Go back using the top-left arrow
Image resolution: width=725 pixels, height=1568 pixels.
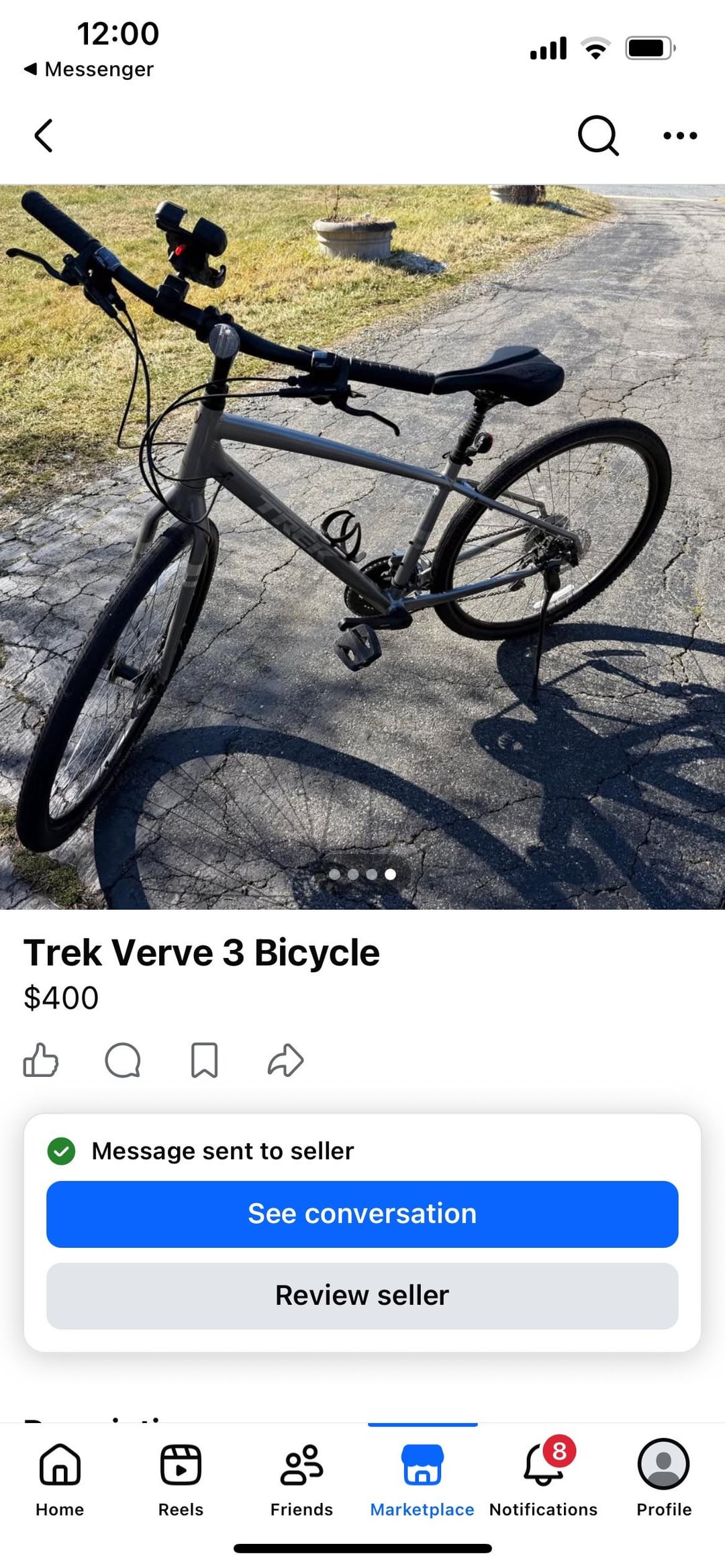[x=44, y=136]
